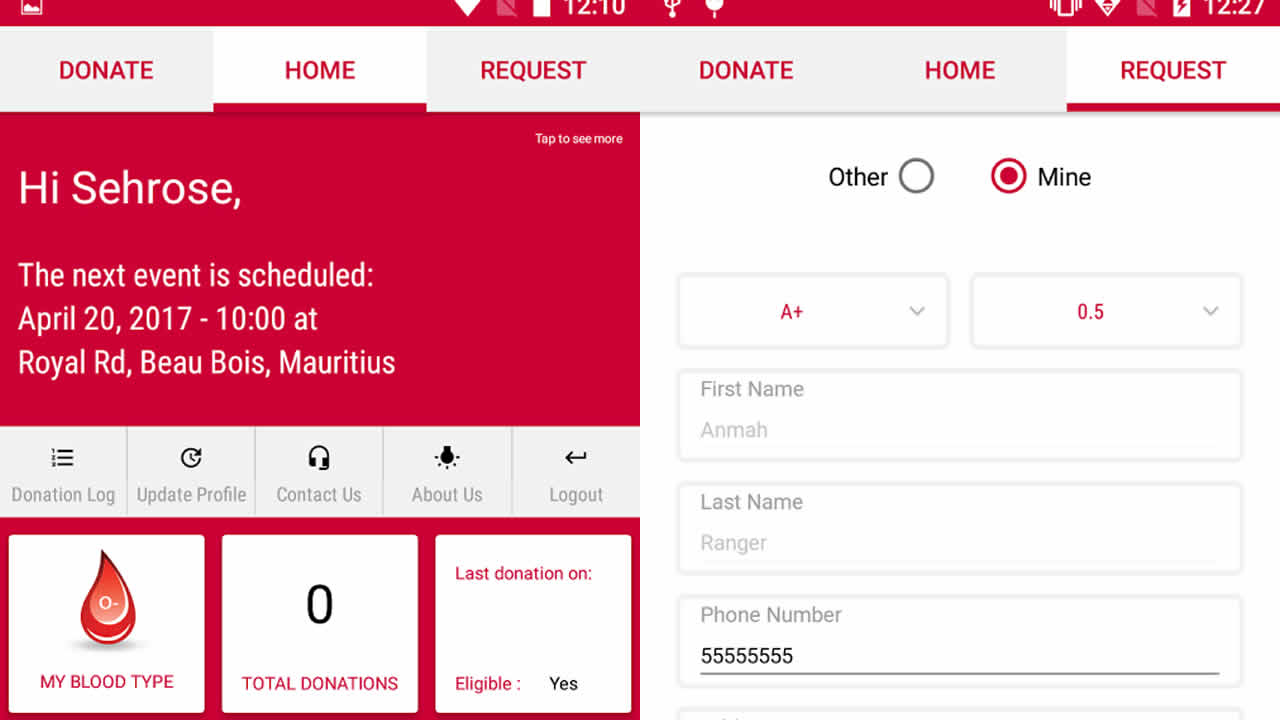
Task: Log out of the account
Action: (x=575, y=473)
